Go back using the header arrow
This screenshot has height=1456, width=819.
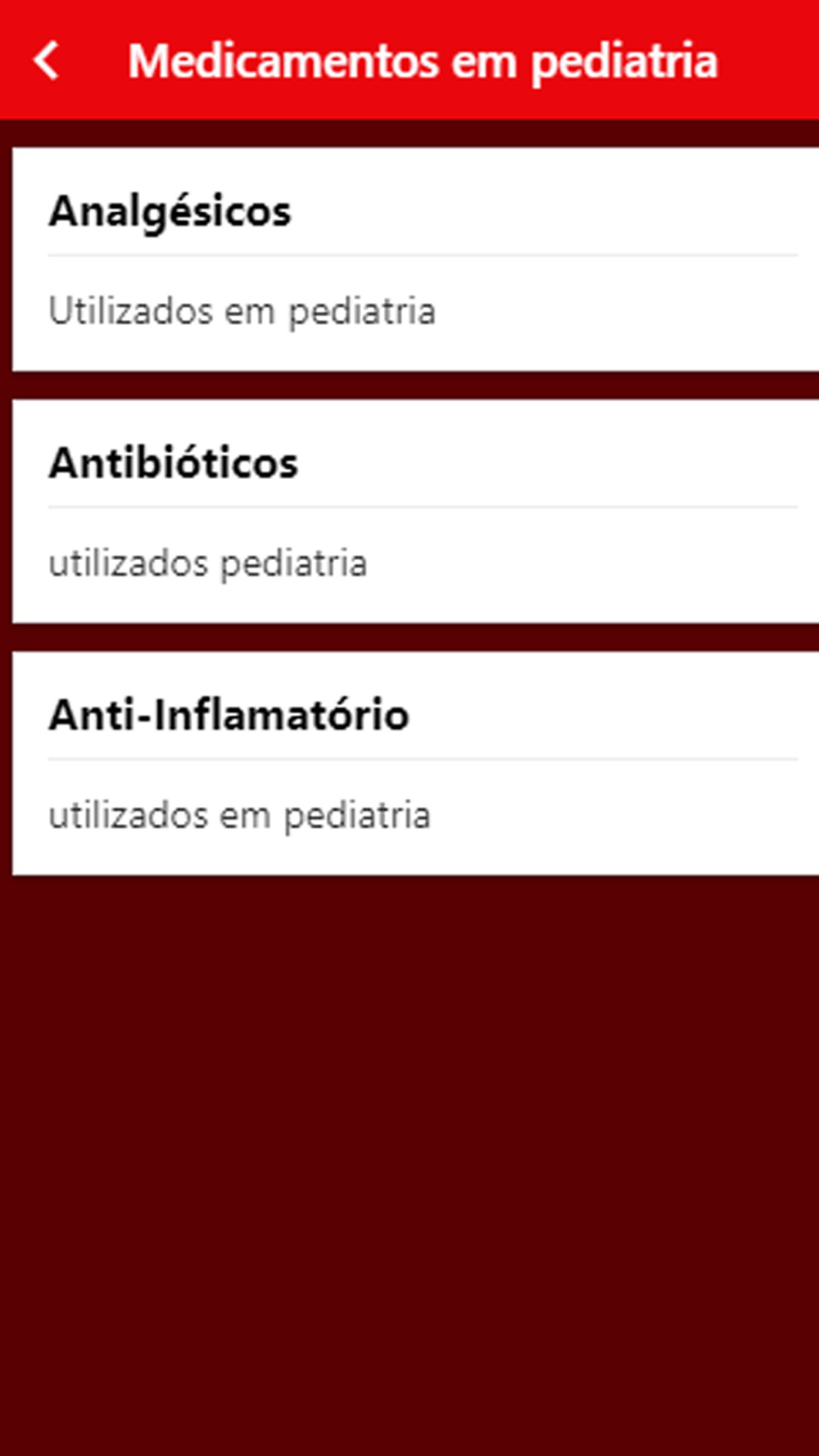tap(48, 61)
